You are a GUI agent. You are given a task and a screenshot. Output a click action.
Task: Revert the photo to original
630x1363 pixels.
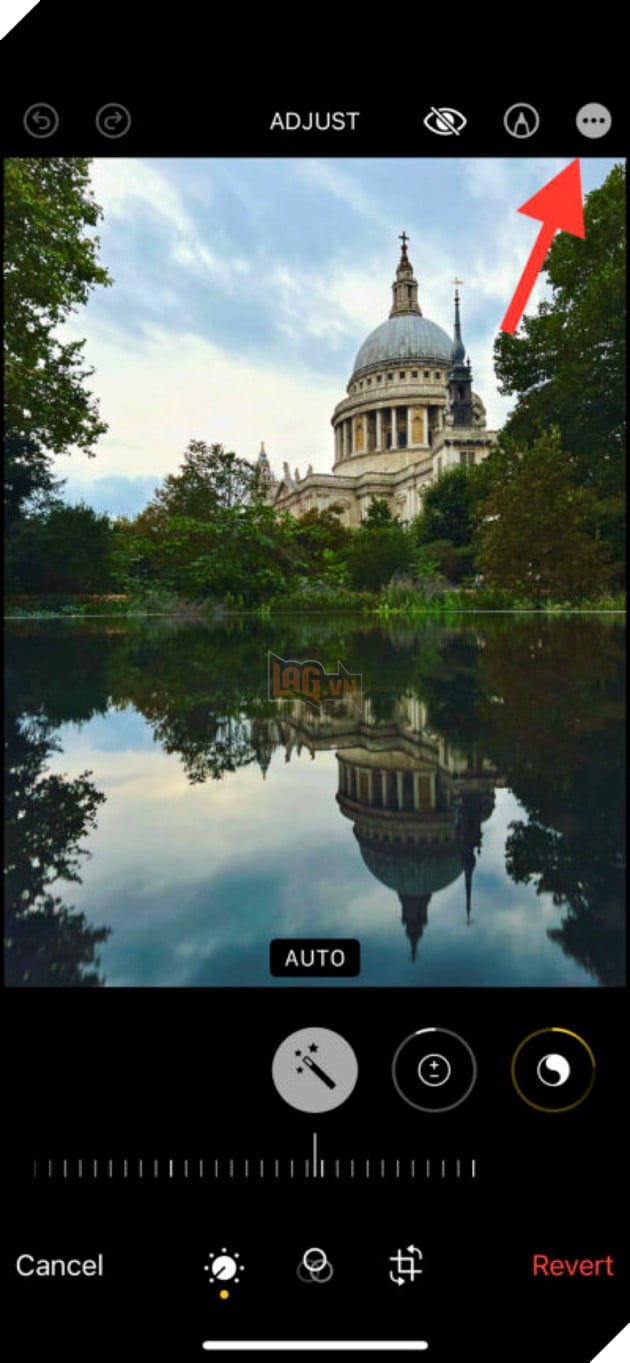pyautogui.click(x=573, y=1265)
